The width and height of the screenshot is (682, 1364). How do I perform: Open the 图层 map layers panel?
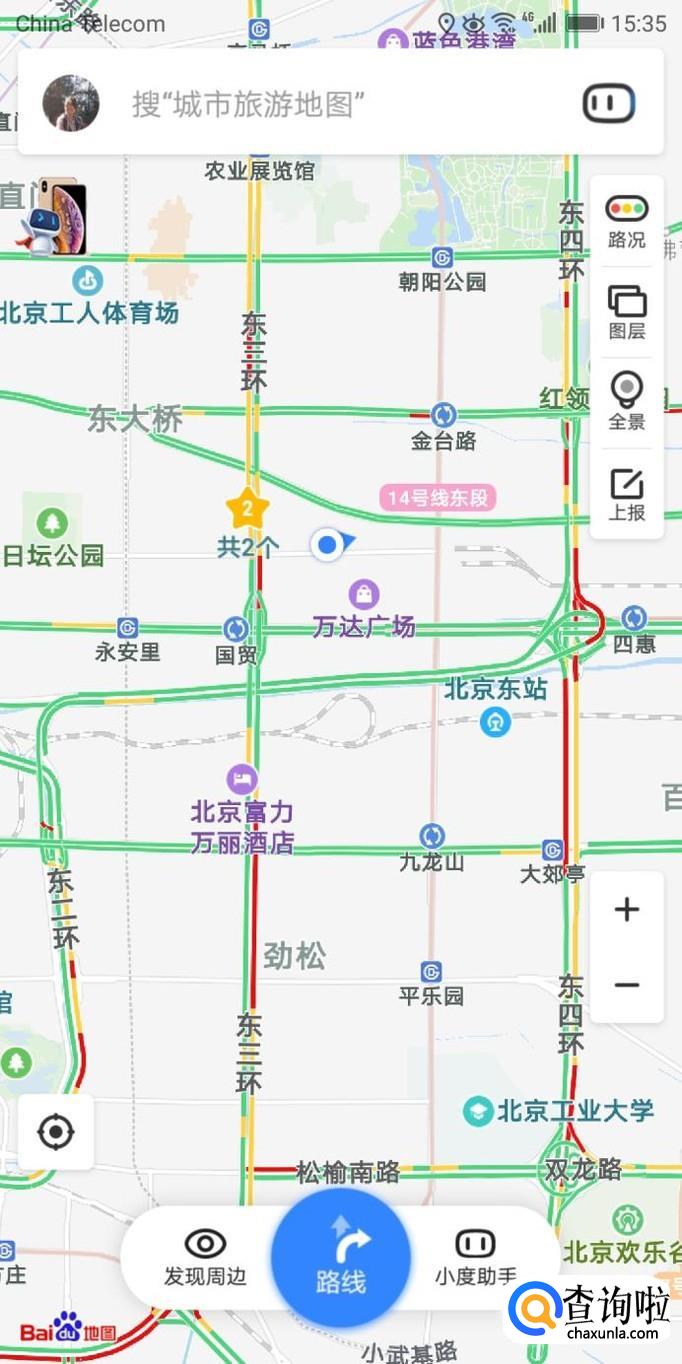pyautogui.click(x=627, y=312)
